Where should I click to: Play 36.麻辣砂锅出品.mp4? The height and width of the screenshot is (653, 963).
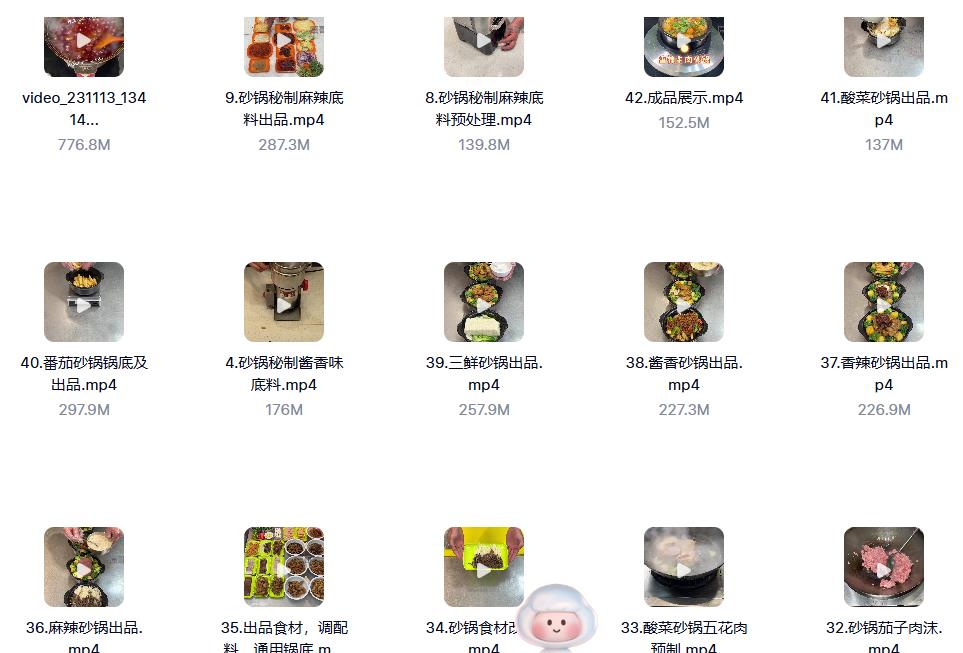pyautogui.click(x=84, y=567)
